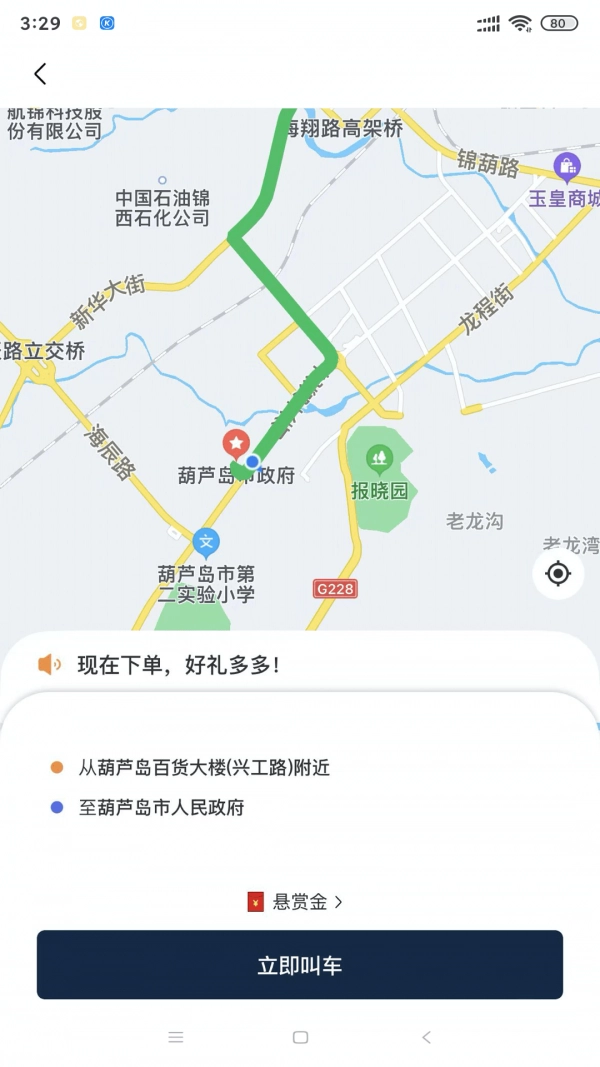600x1067 pixels.
Task: Recenter the map on my location
Action: (558, 574)
